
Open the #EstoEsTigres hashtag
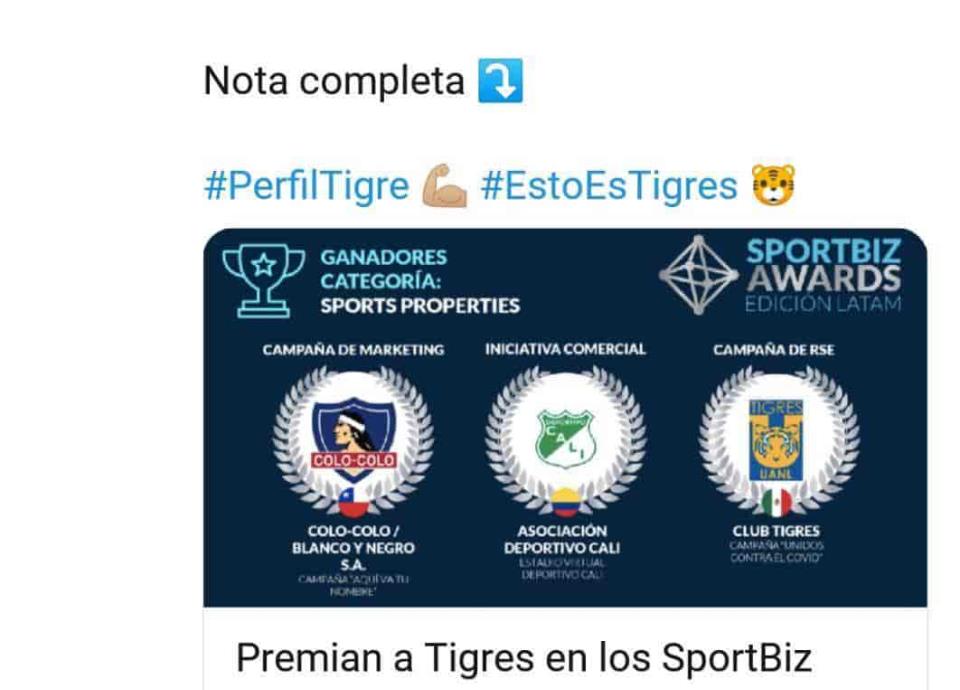tap(608, 186)
